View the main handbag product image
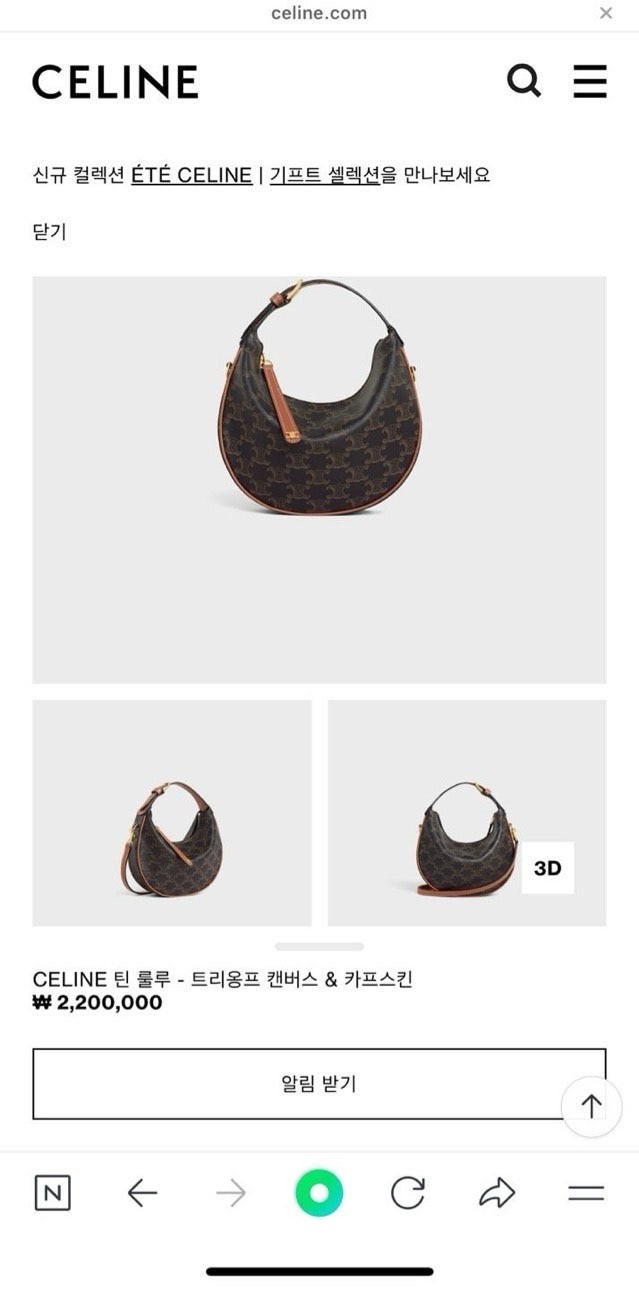Image resolution: width=639 pixels, height=1290 pixels. (319, 479)
